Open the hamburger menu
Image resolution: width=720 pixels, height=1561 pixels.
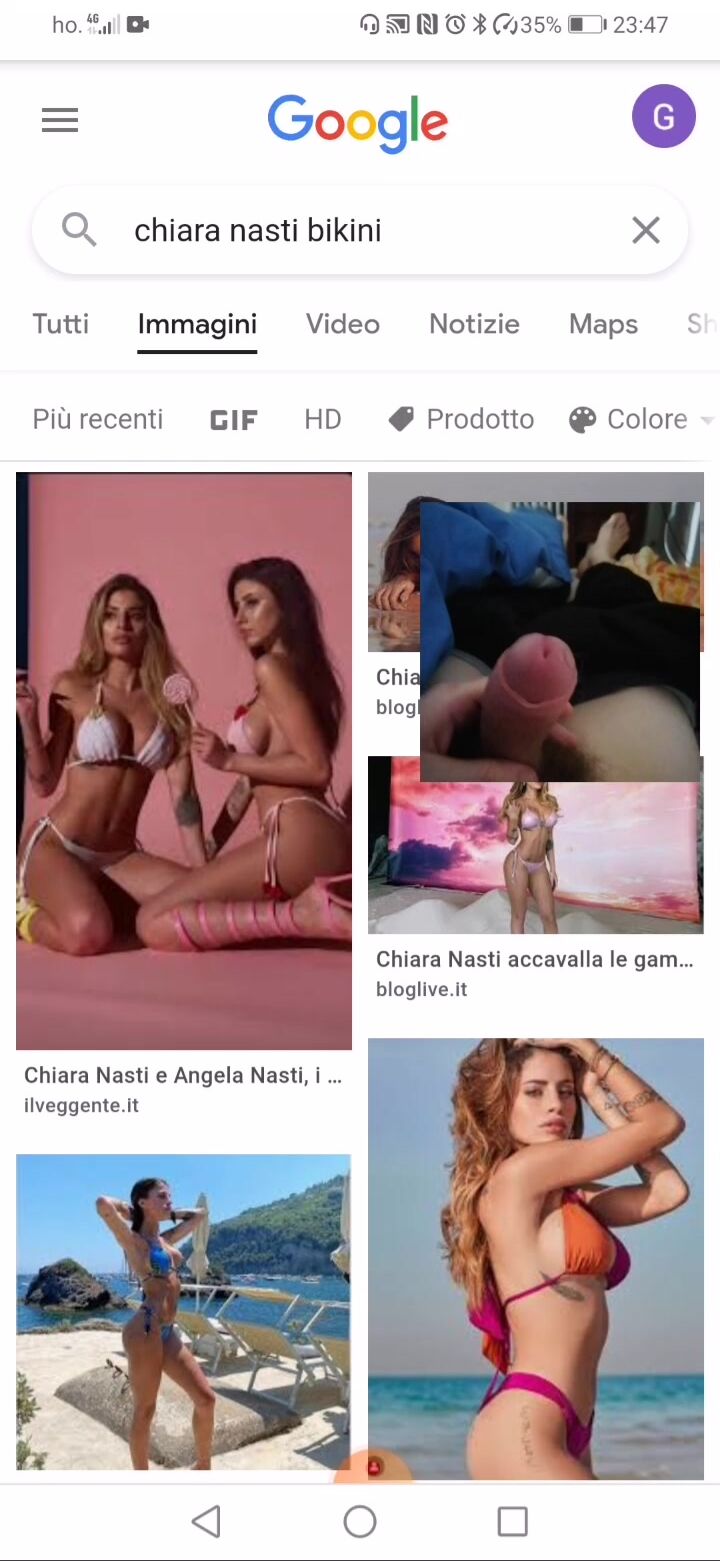pyautogui.click(x=59, y=121)
